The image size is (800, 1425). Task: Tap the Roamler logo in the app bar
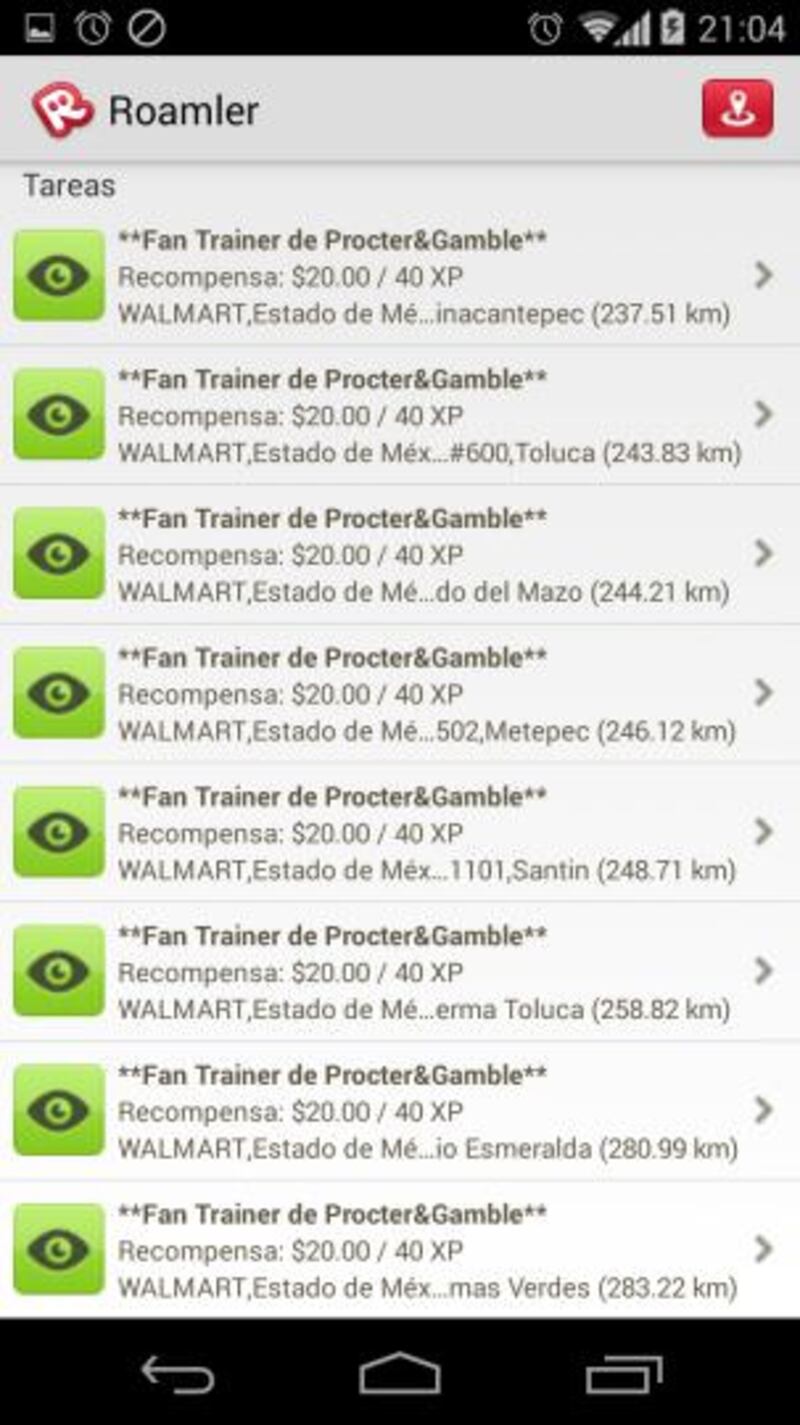click(62, 109)
